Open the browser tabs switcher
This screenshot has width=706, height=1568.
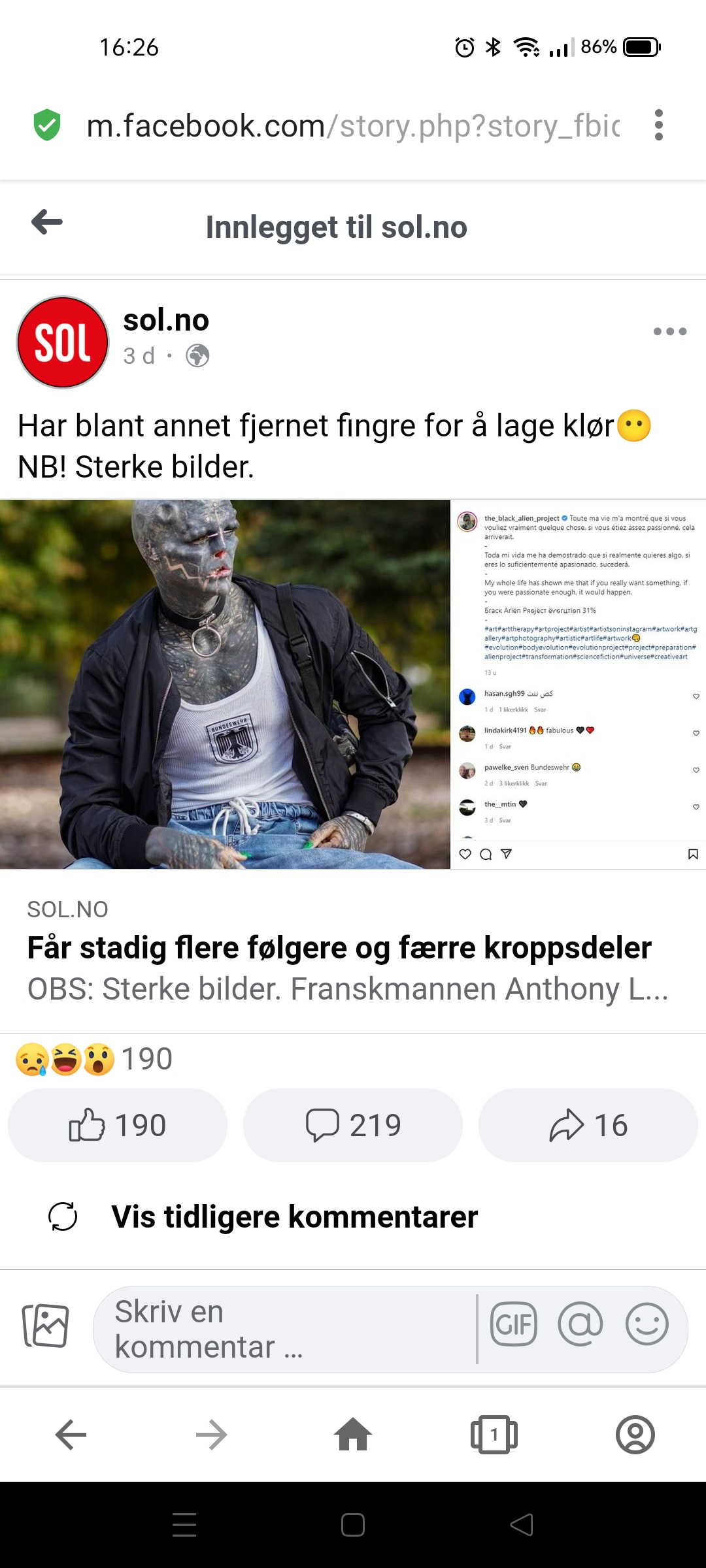[494, 1435]
